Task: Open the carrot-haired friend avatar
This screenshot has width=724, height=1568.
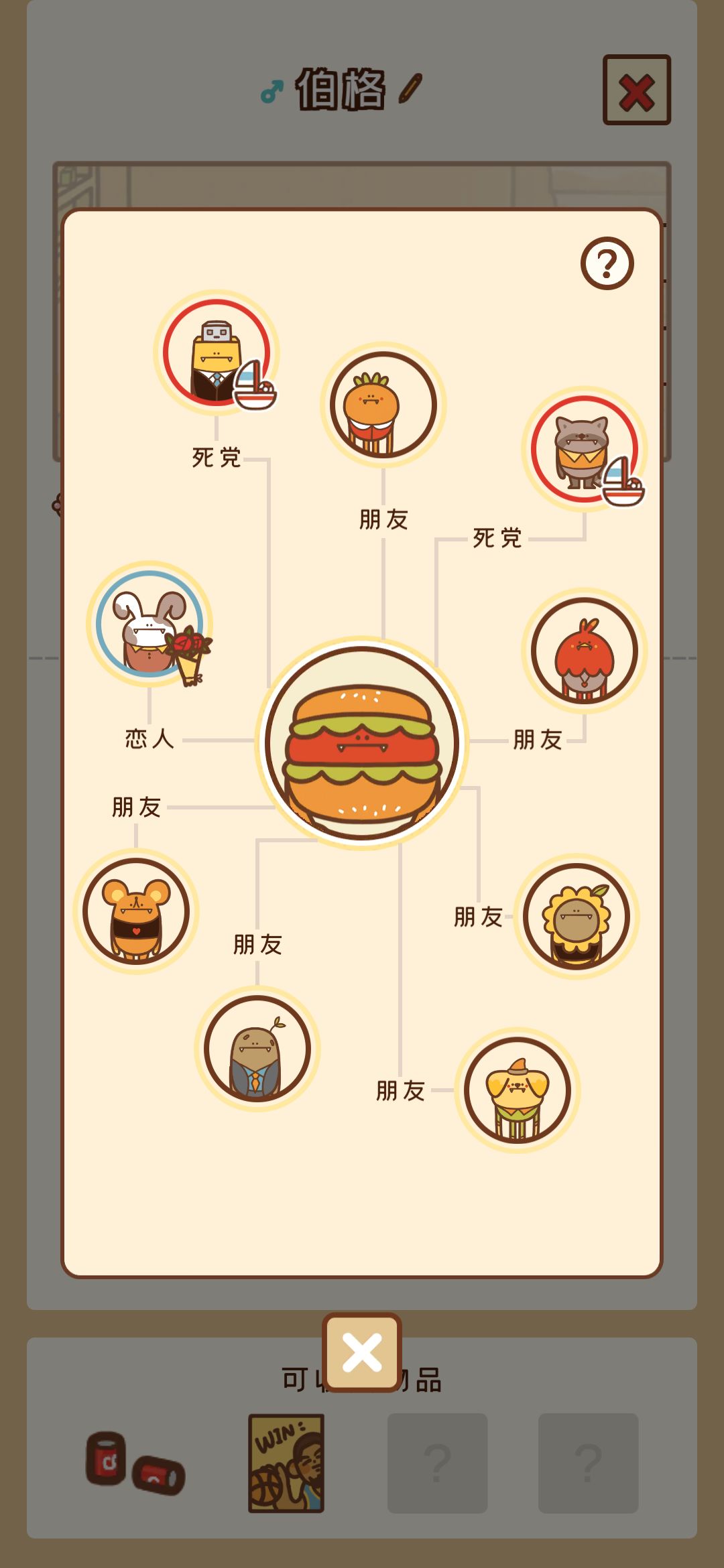Action: [383, 405]
